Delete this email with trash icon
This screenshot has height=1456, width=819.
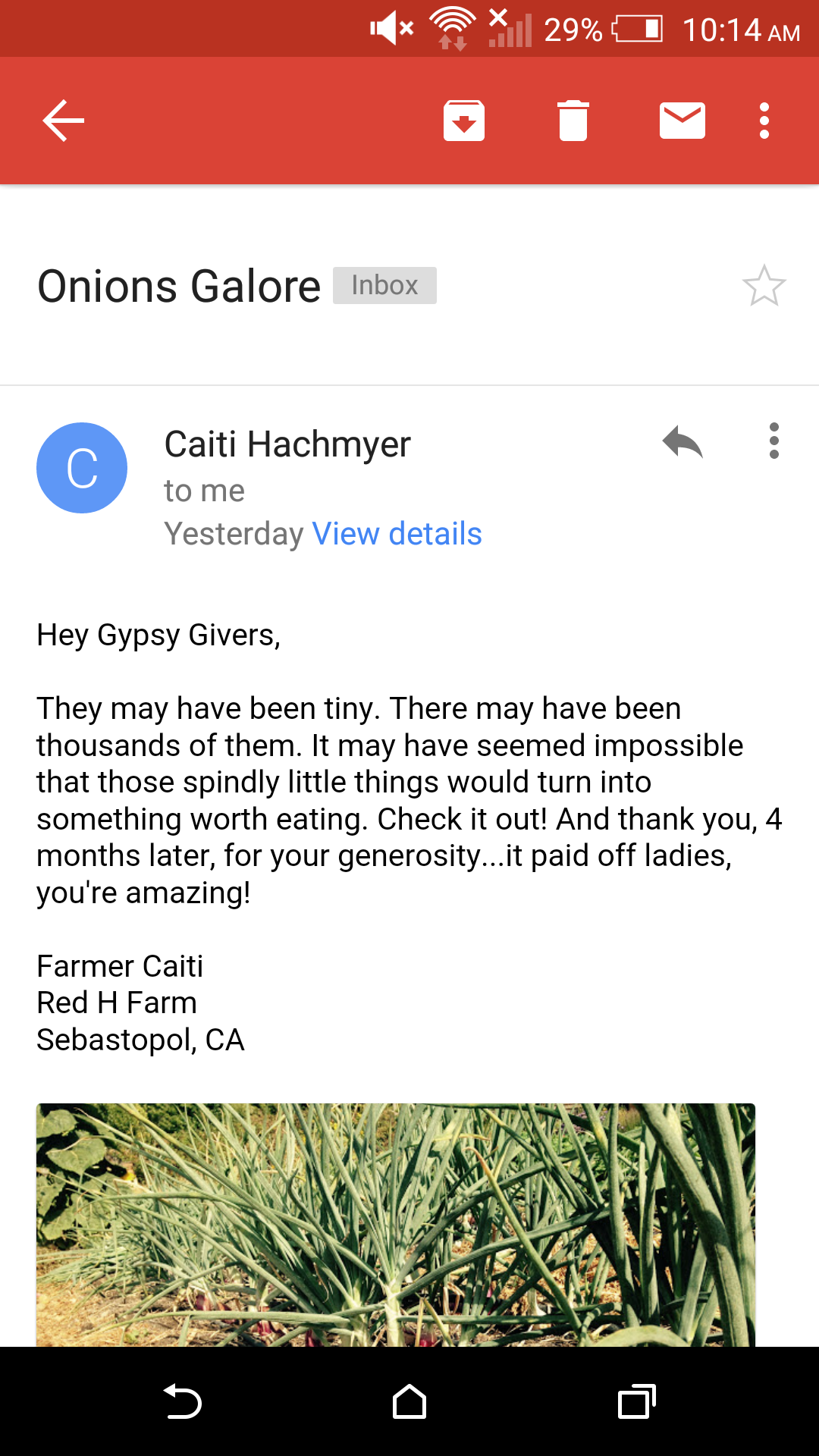coord(573,121)
